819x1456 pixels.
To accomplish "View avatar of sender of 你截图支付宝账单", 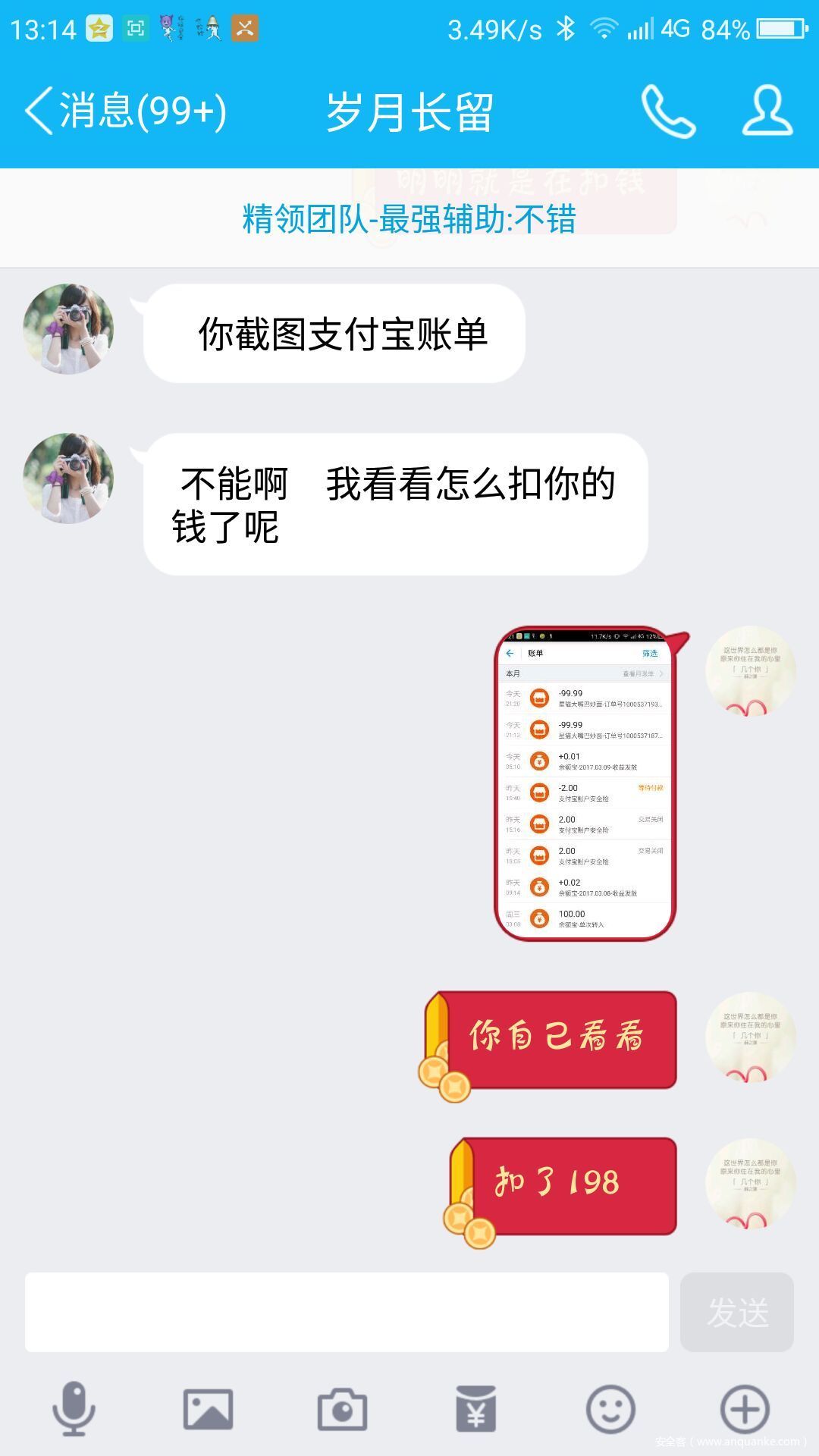I will pyautogui.click(x=68, y=329).
